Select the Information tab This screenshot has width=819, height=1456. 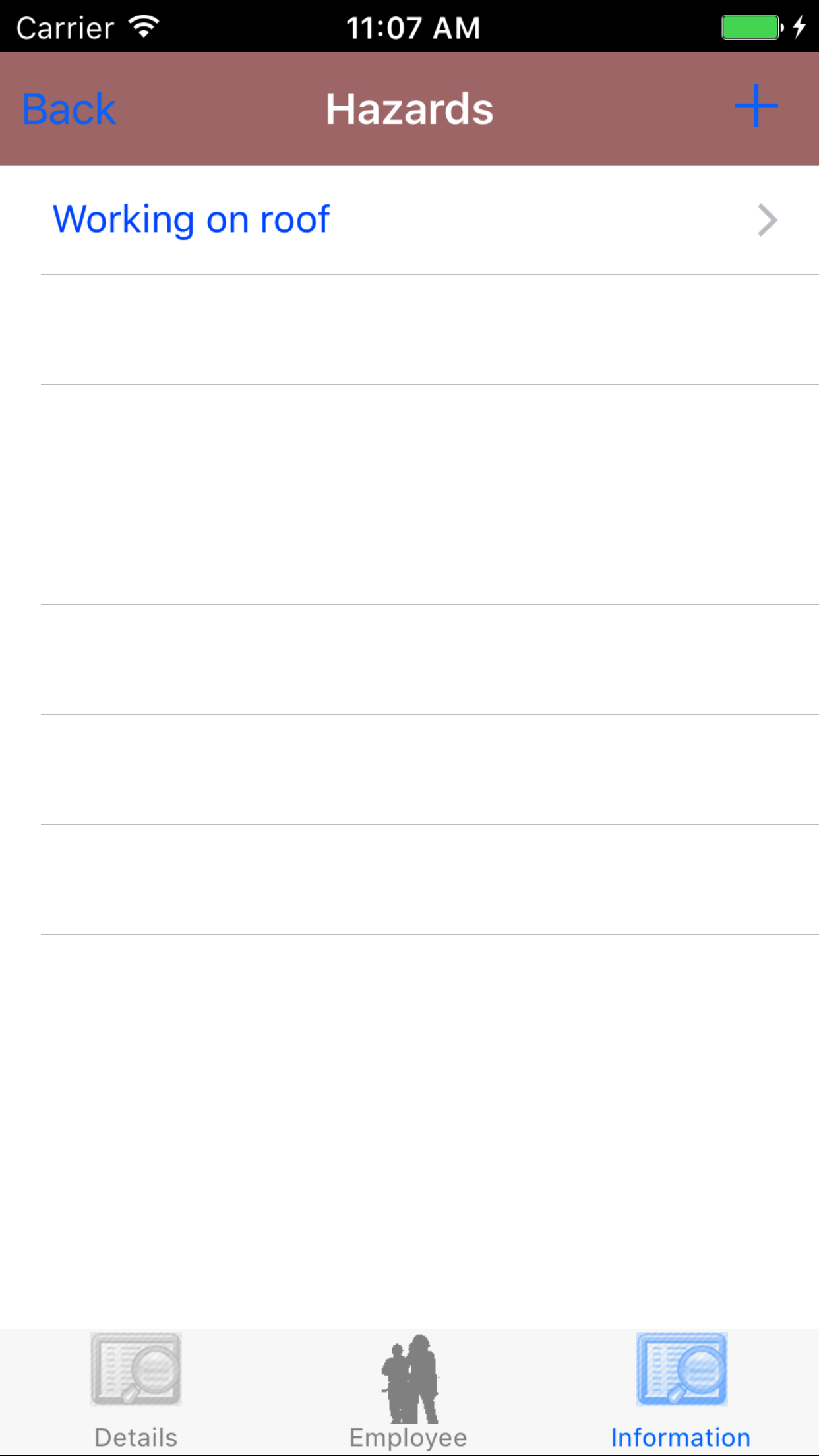click(681, 1391)
